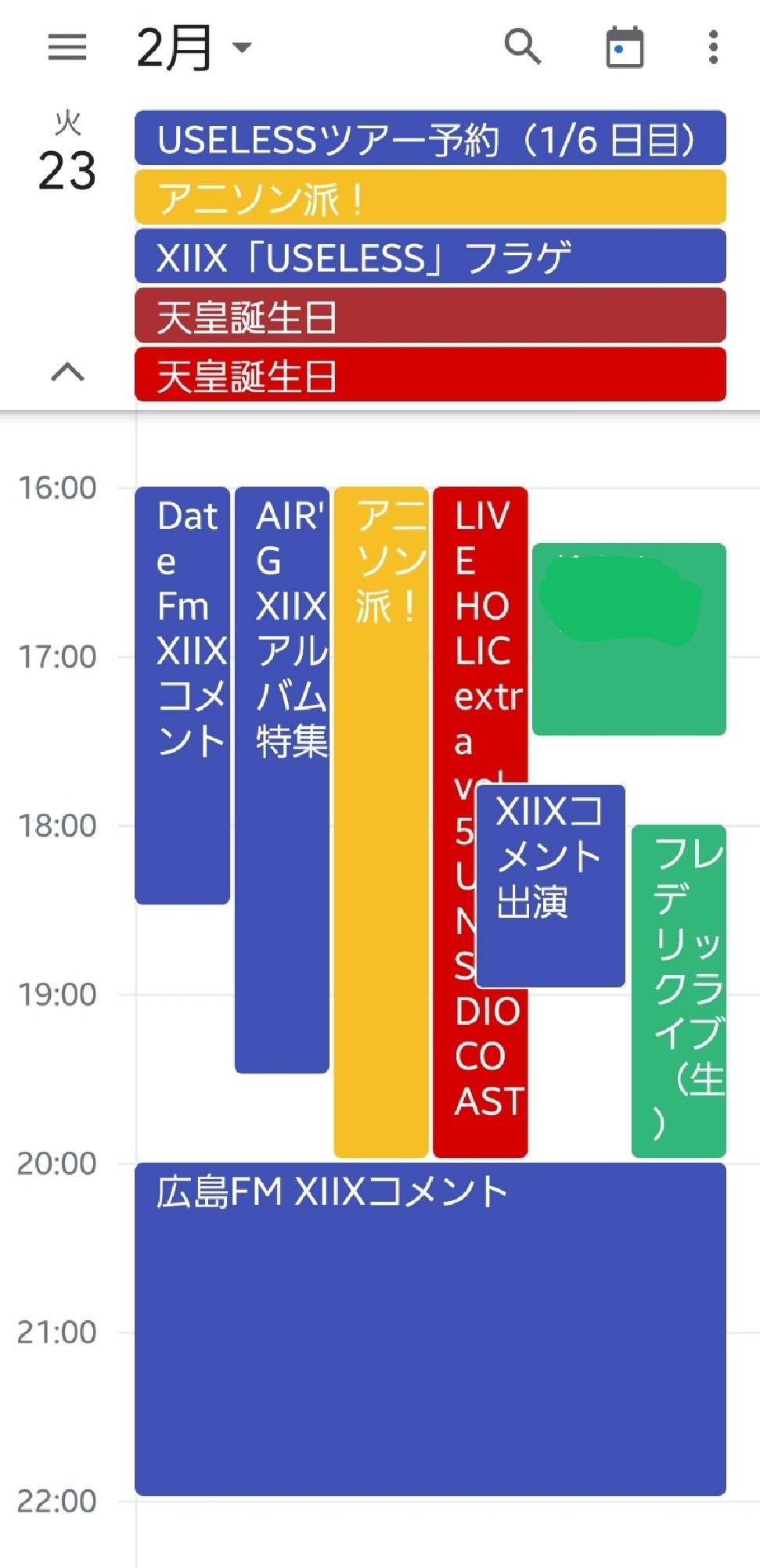Open XIIXコメント出演 event
Image resolution: width=760 pixels, height=1568 pixels.
coord(550,886)
